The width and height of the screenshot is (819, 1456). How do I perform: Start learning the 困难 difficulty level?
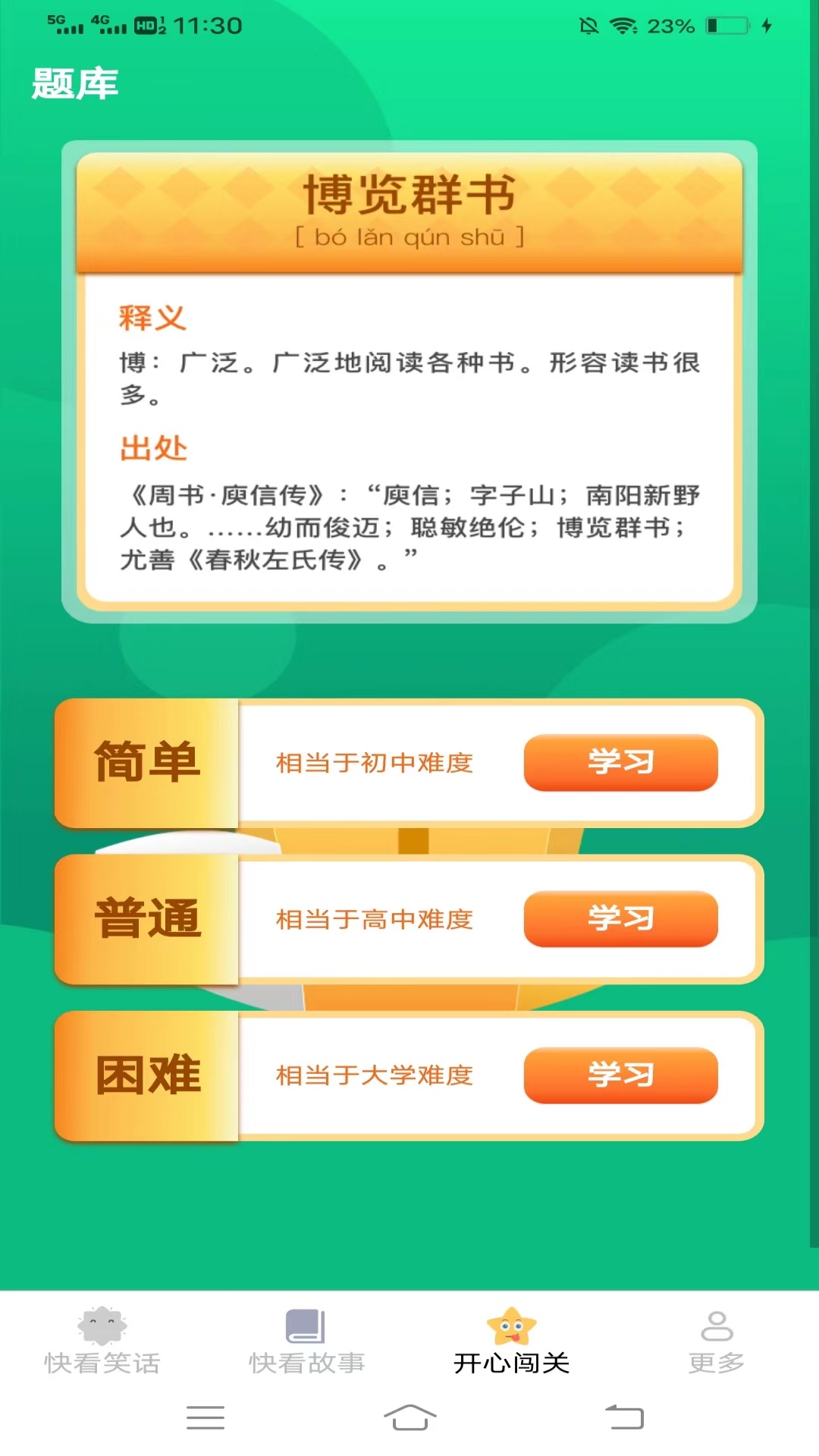coord(620,1075)
